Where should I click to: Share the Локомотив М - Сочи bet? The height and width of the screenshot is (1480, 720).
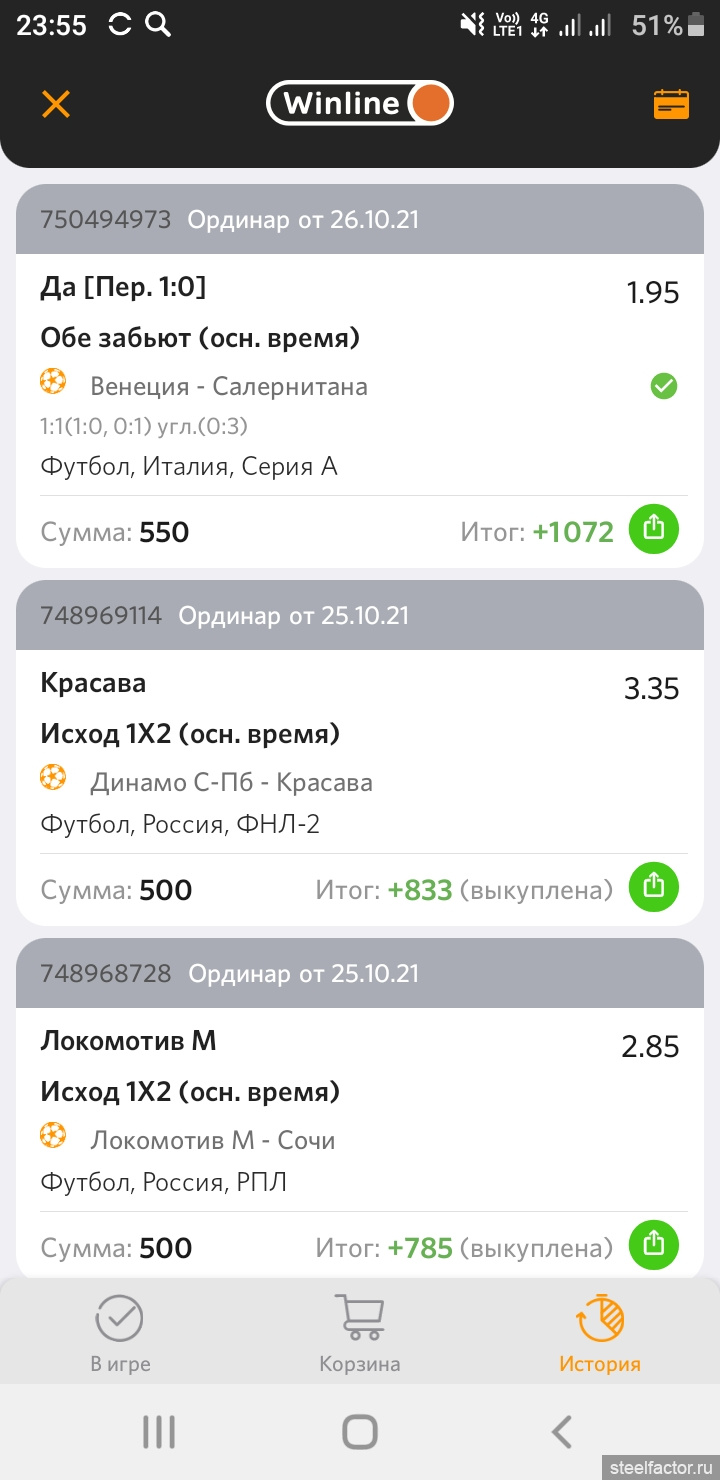[x=653, y=1245]
